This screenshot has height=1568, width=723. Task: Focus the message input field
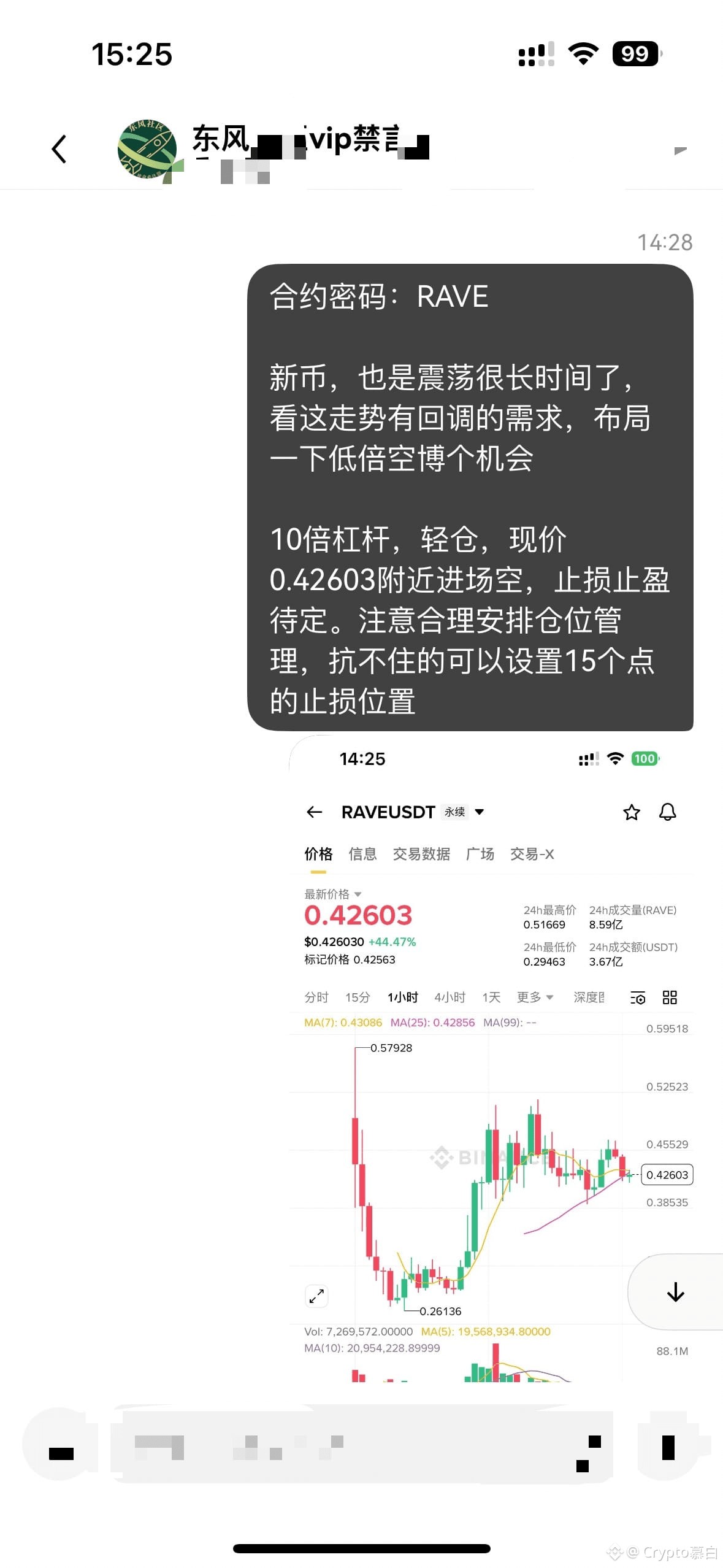click(362, 1447)
